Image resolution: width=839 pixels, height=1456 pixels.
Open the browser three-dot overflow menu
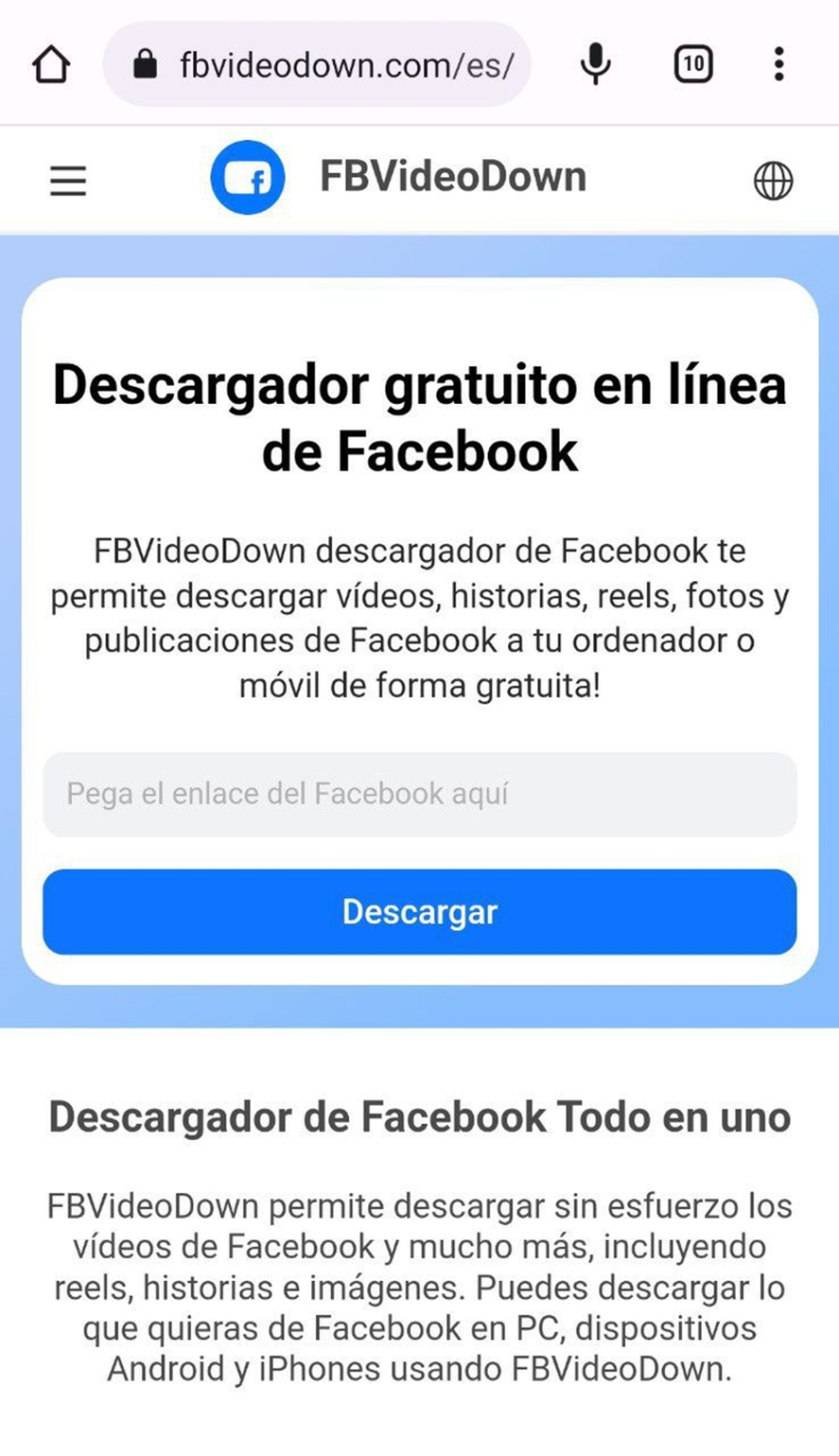point(778,64)
